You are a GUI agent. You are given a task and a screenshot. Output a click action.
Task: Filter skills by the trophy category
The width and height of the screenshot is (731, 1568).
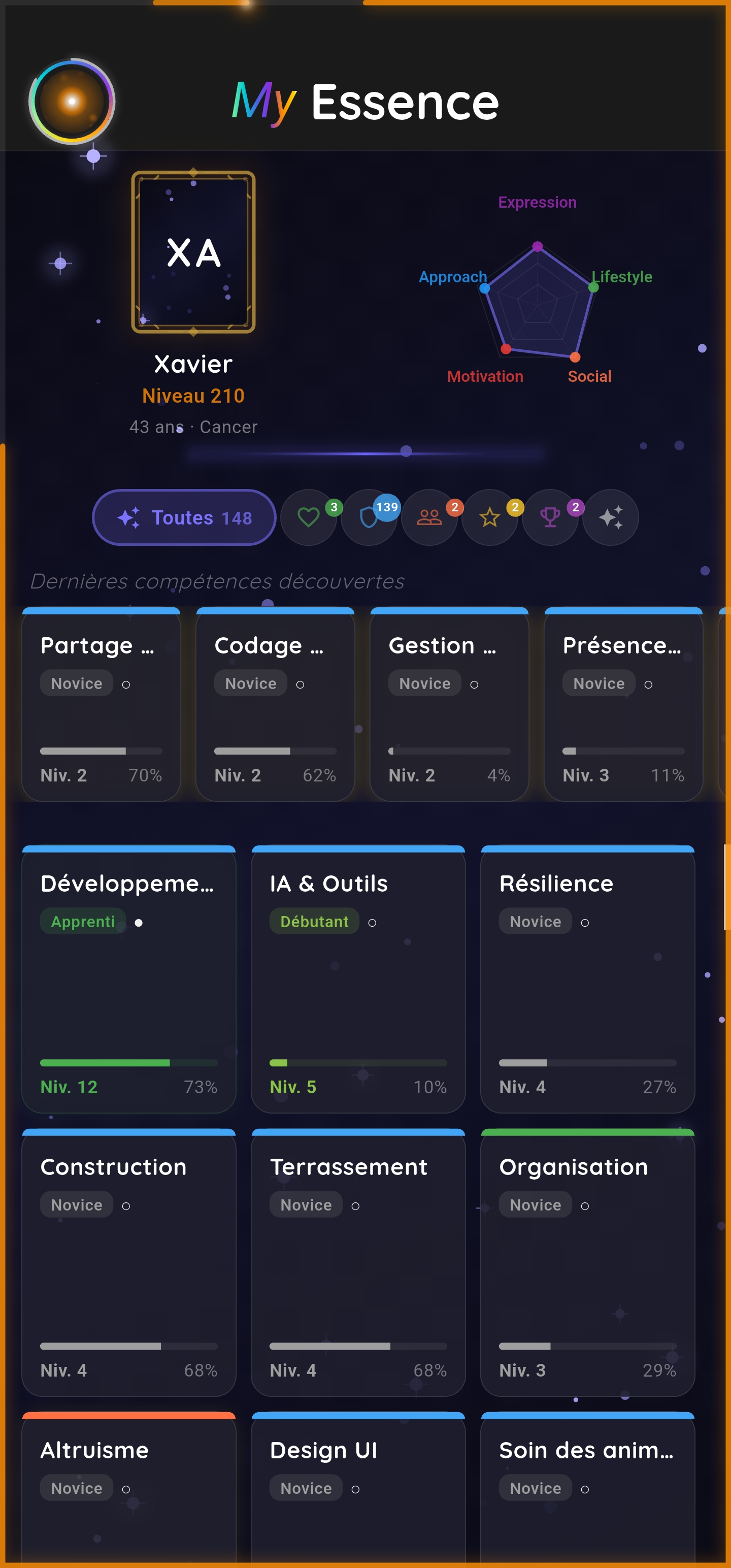550,517
